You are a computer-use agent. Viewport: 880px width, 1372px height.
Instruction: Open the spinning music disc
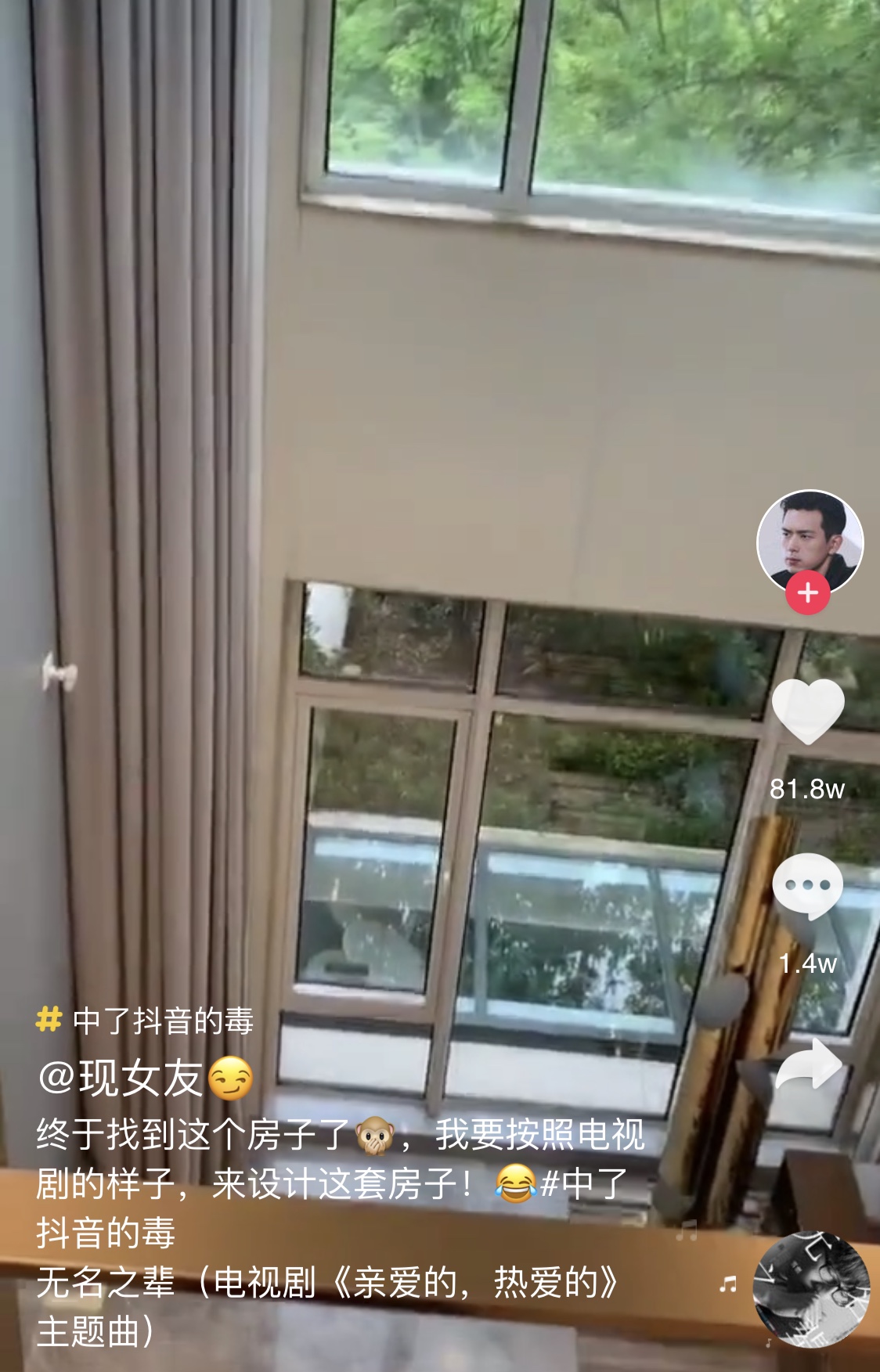[811, 1289]
